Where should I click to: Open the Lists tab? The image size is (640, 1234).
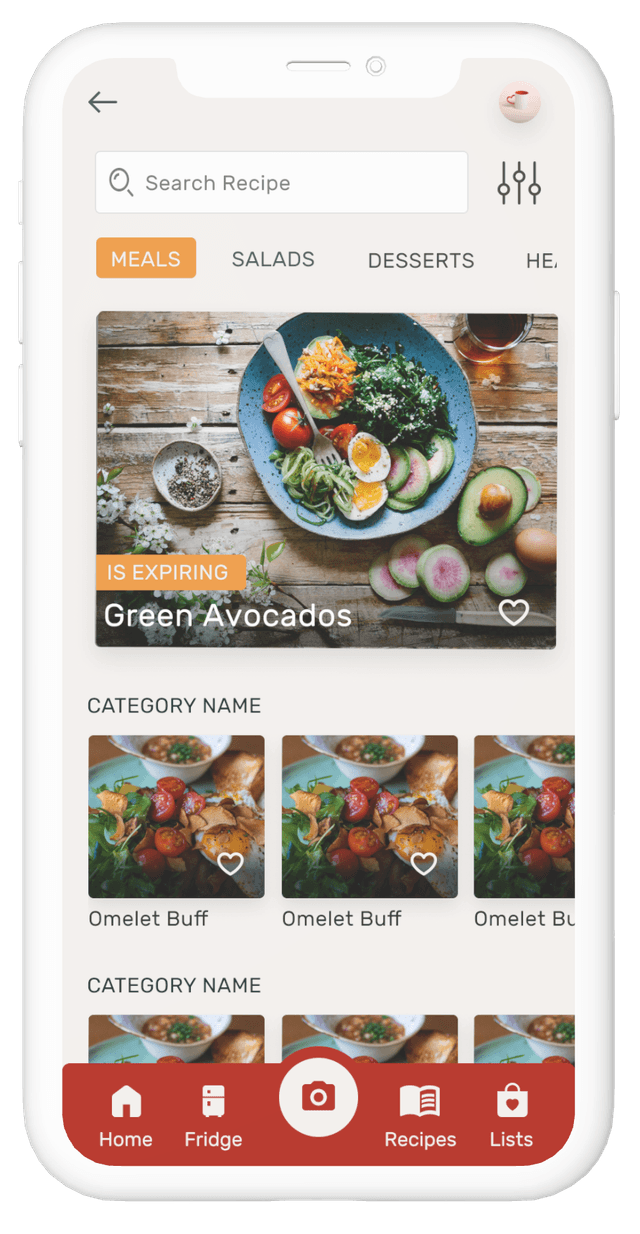(511, 1115)
